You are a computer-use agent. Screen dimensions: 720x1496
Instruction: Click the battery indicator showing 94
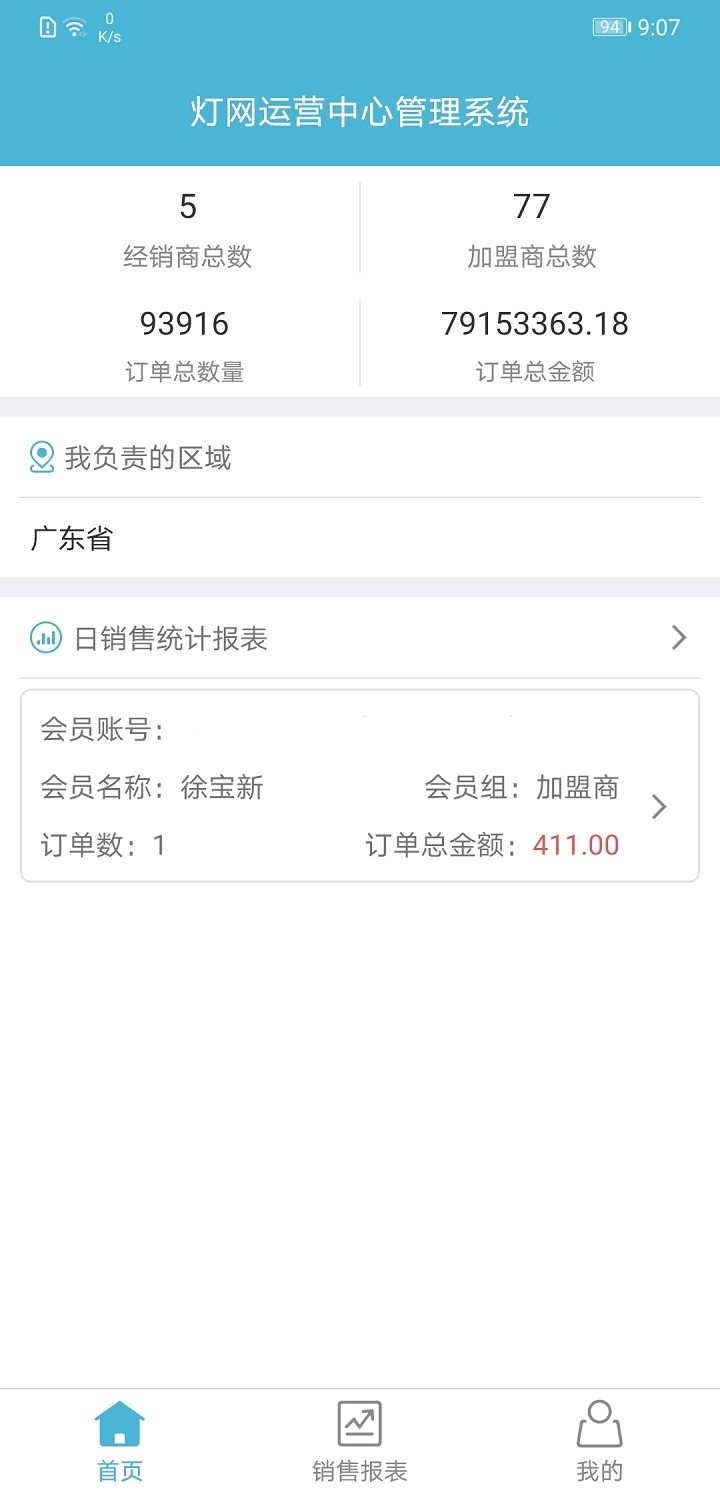pos(610,26)
